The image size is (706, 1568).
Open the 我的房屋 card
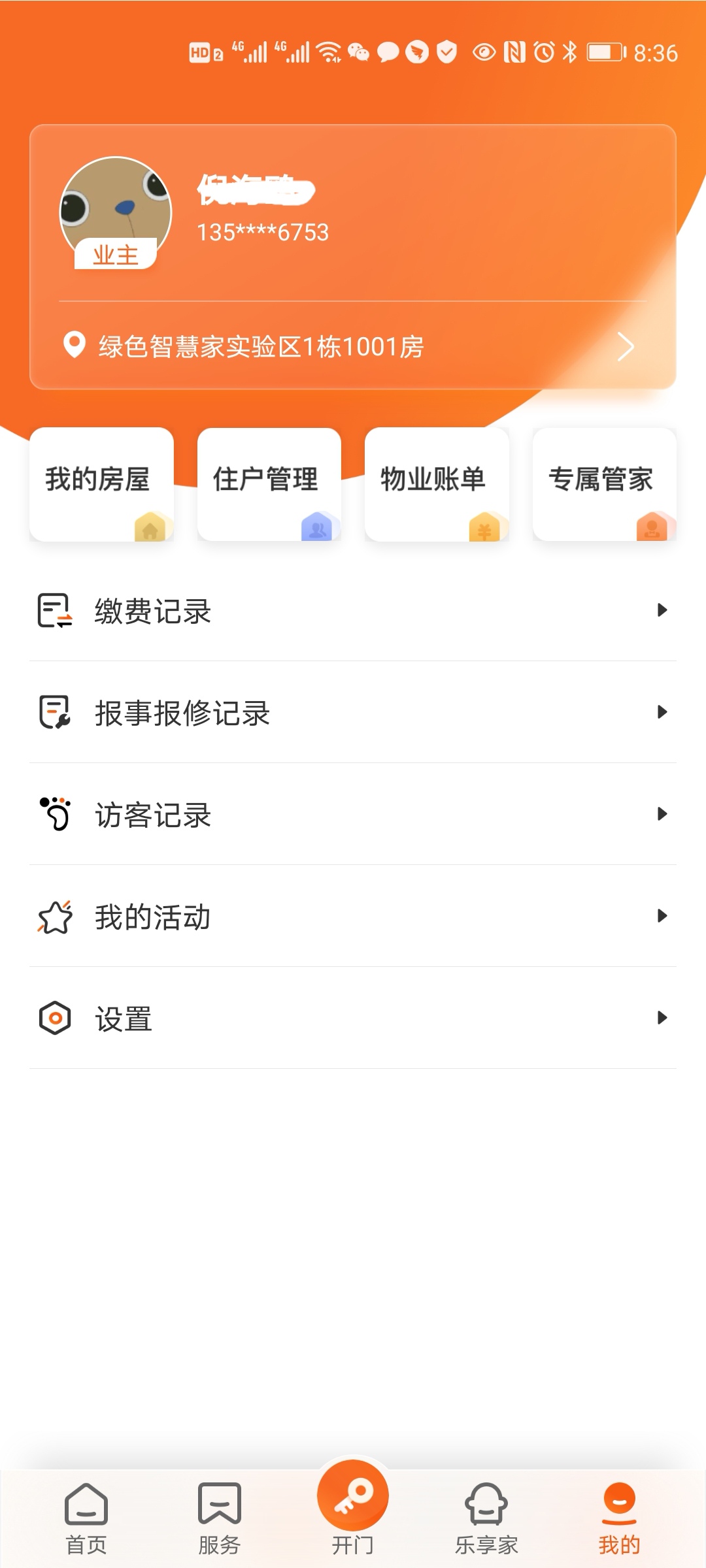click(x=101, y=482)
